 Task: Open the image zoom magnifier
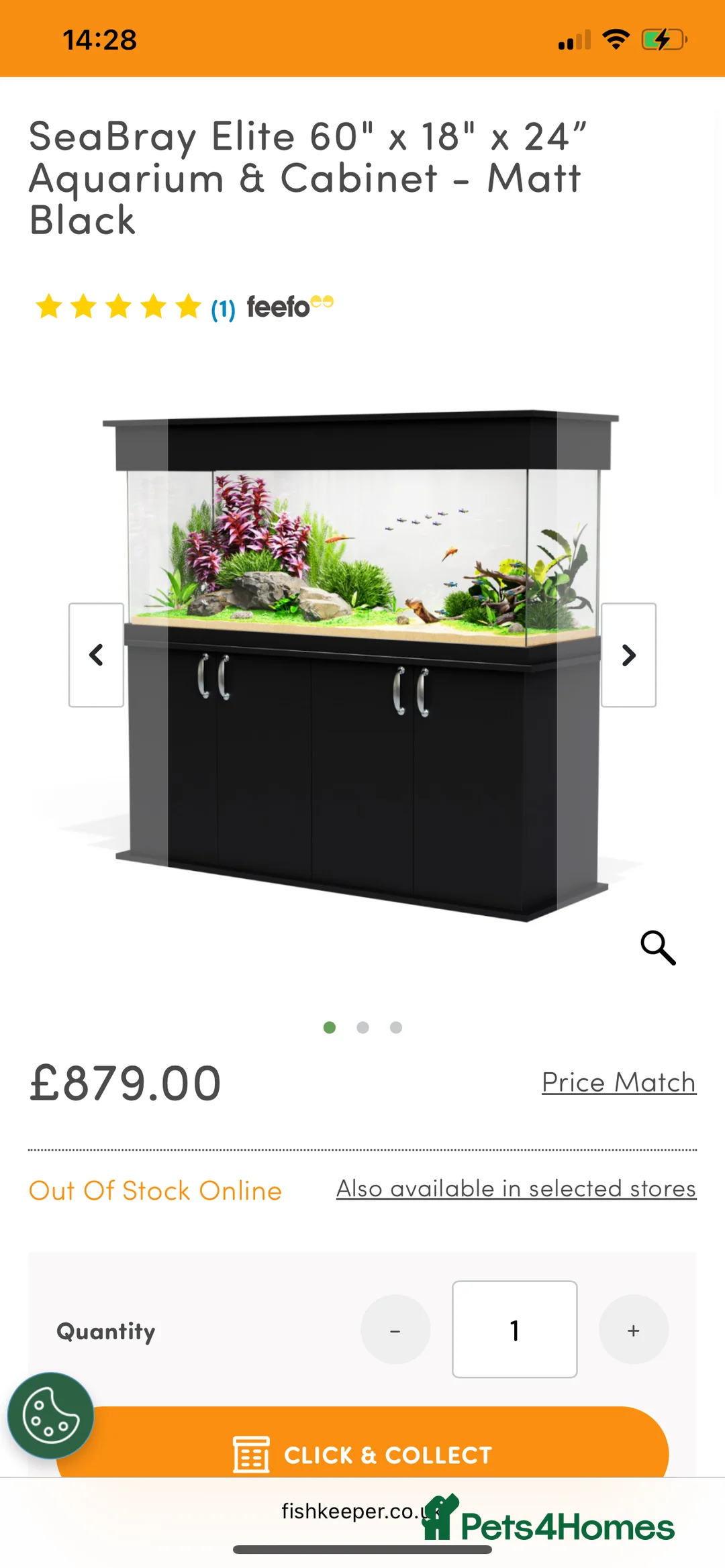[x=658, y=948]
